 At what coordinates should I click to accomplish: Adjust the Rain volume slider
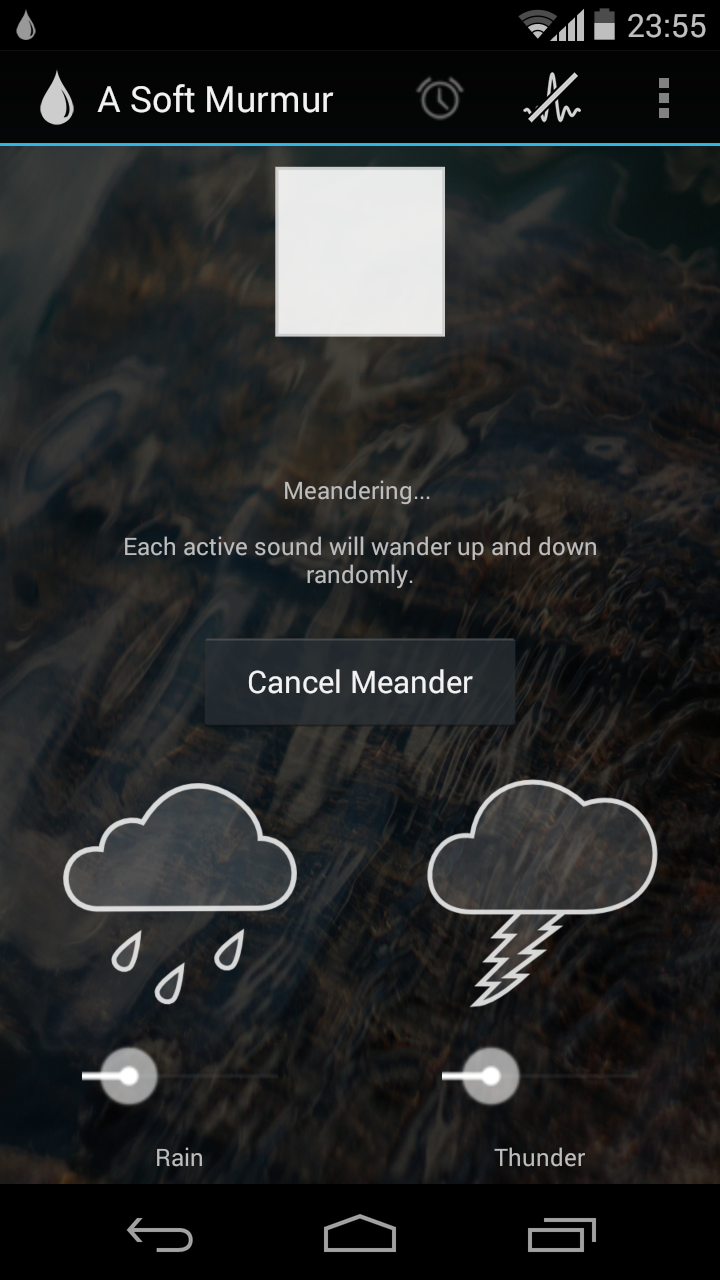coord(180,1076)
